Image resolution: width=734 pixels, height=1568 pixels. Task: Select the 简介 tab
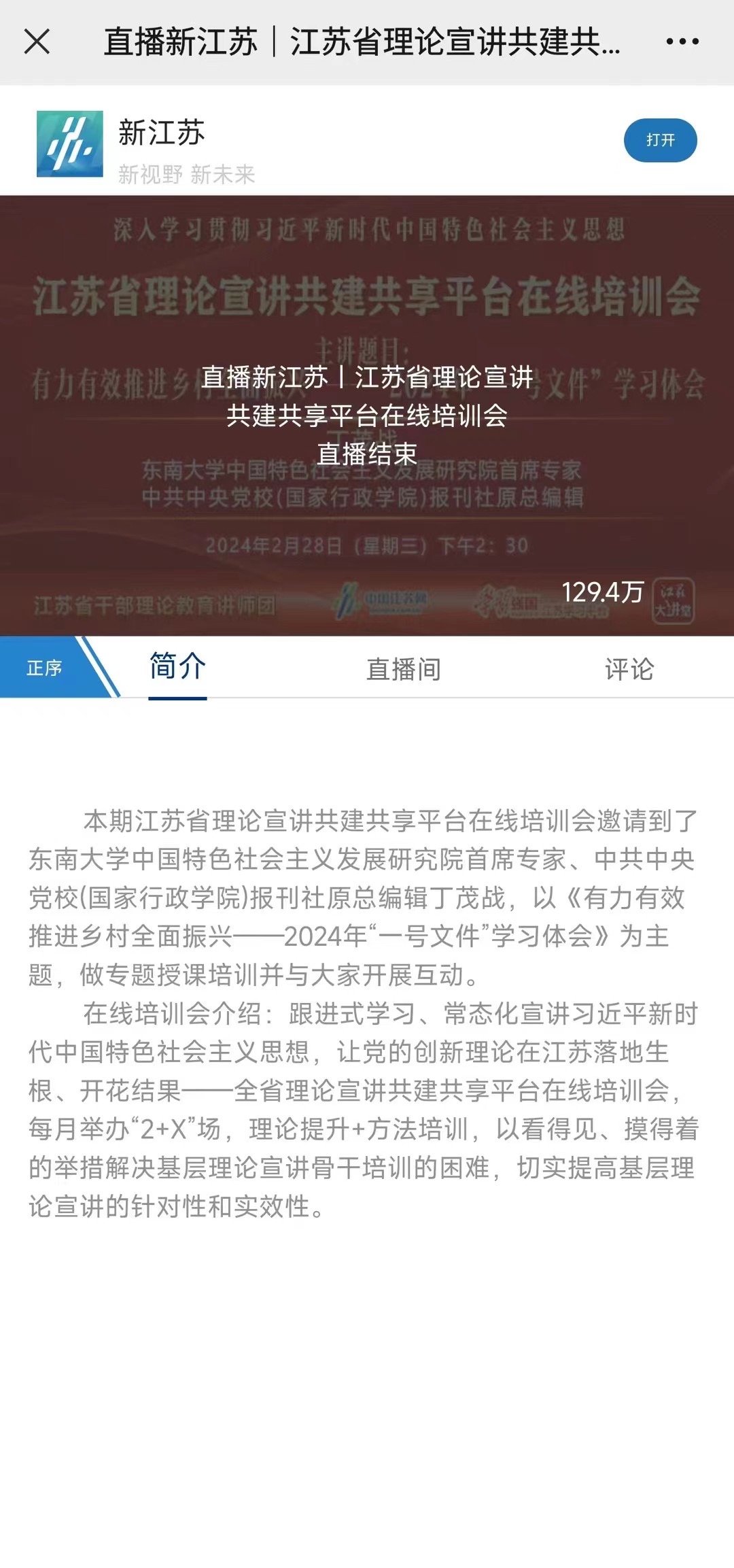click(177, 668)
